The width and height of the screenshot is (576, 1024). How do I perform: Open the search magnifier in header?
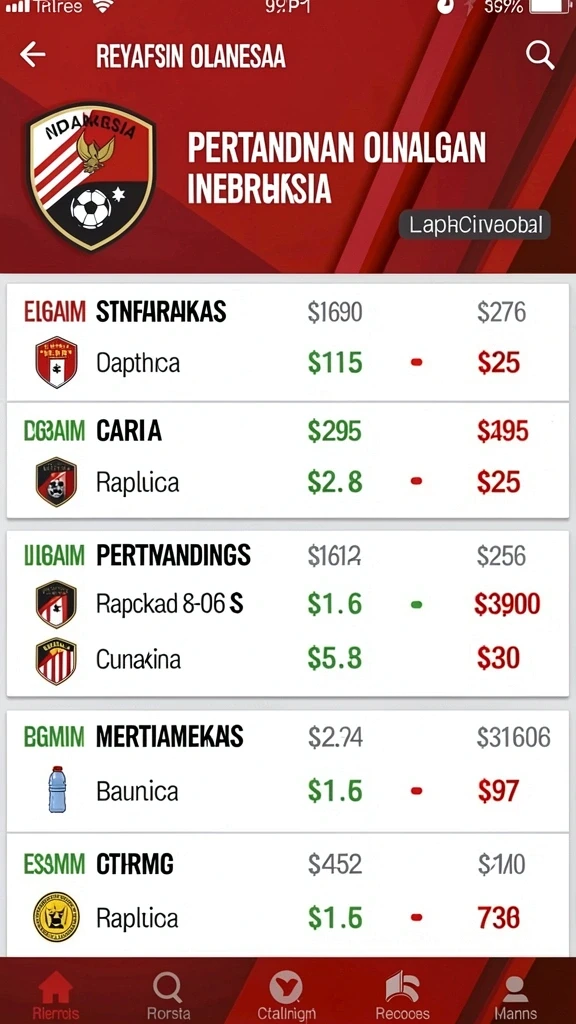coord(540,56)
